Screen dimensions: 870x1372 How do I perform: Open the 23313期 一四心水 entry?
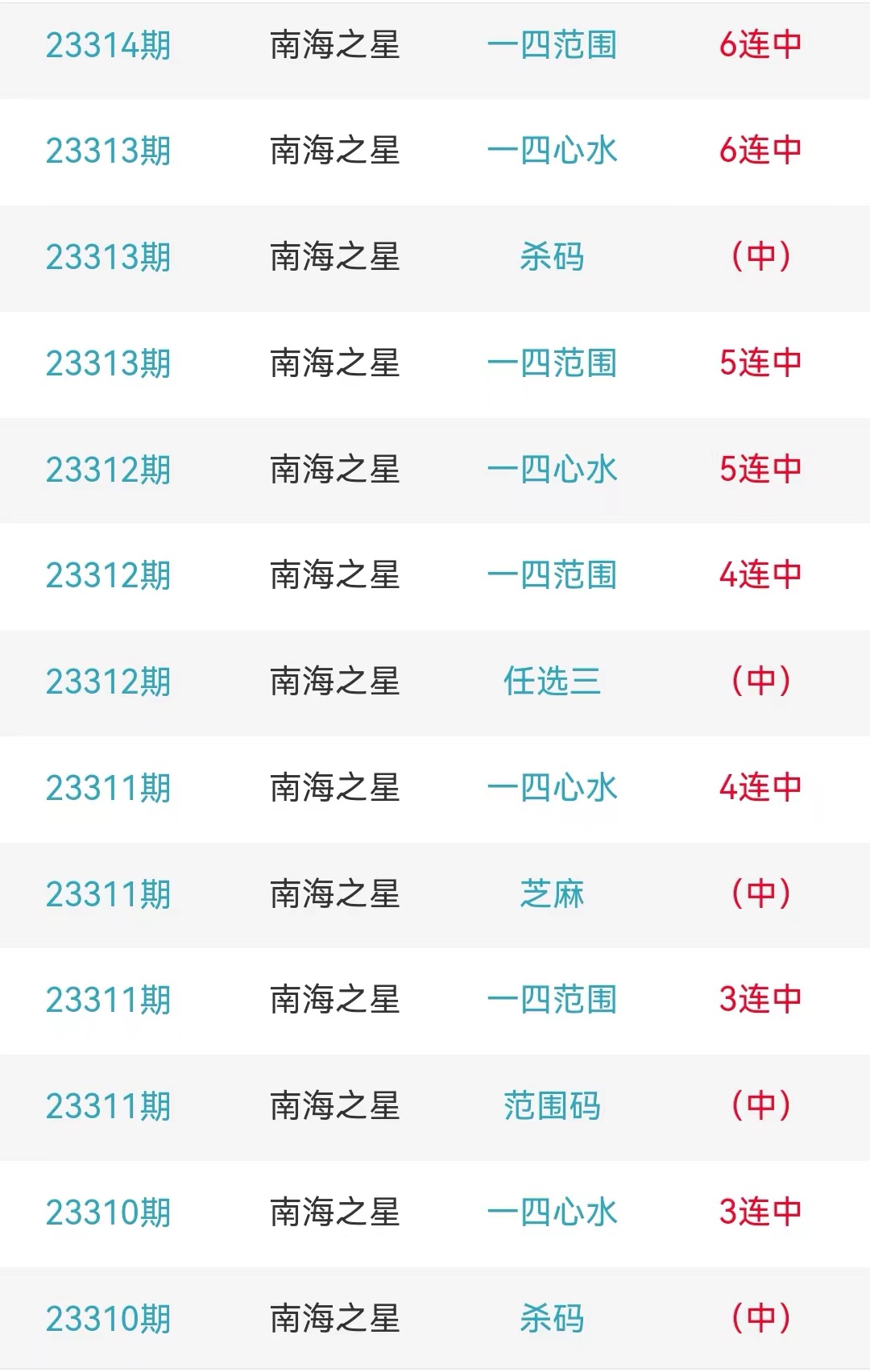(x=552, y=151)
